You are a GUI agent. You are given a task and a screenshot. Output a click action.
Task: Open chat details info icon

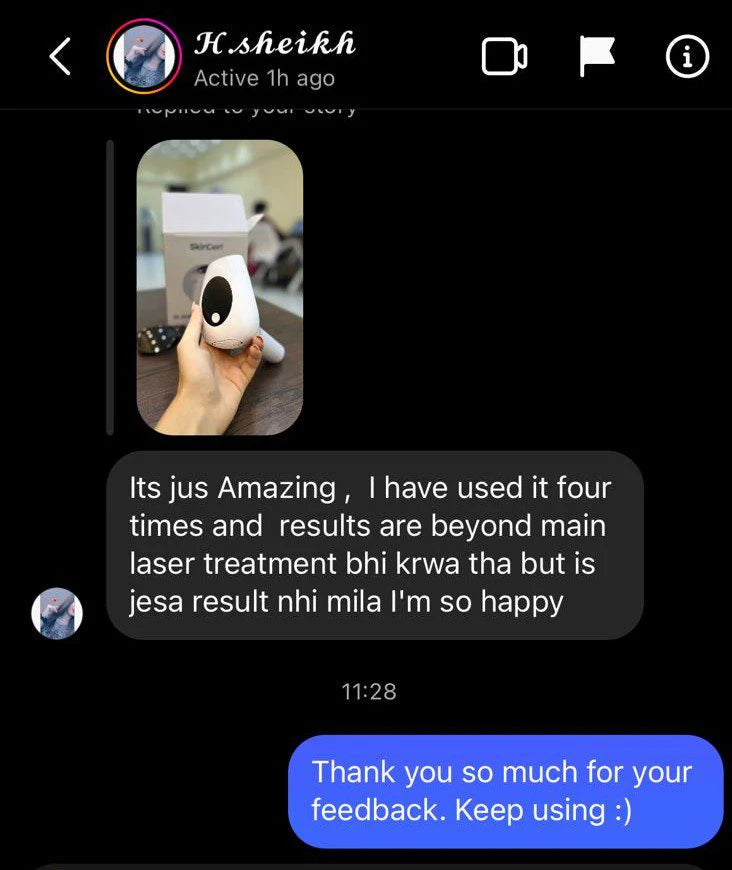(687, 58)
